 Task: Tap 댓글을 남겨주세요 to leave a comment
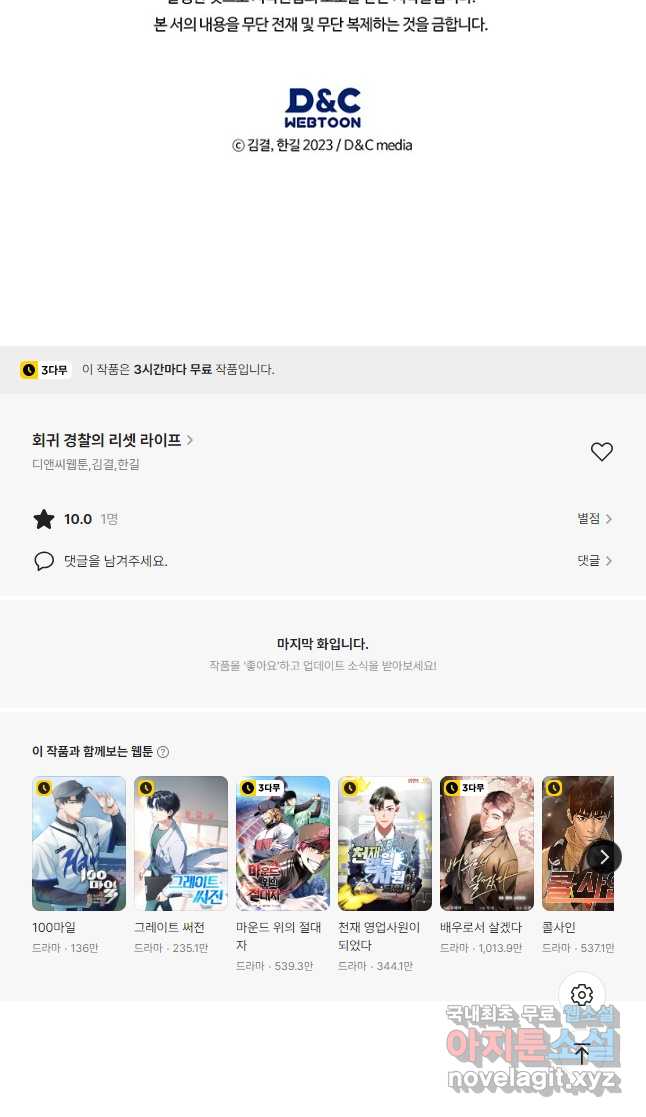(x=115, y=561)
